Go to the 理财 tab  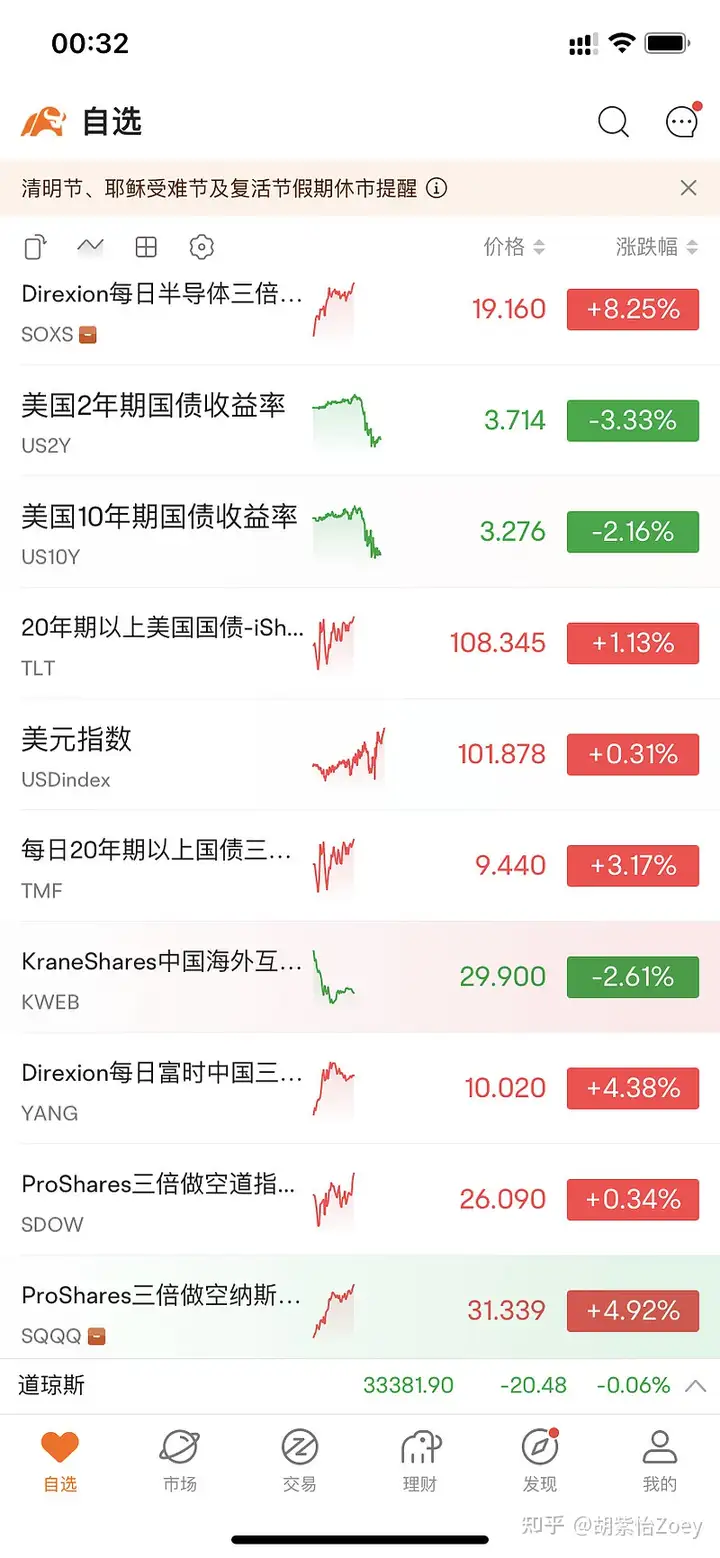pos(420,1461)
